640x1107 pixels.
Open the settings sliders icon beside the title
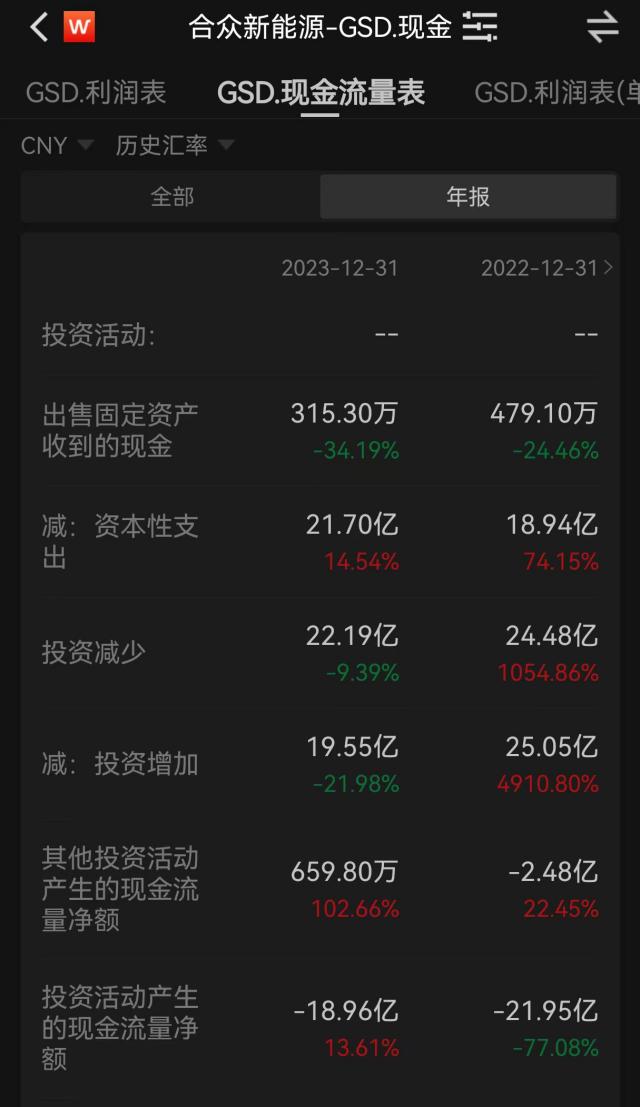[480, 28]
